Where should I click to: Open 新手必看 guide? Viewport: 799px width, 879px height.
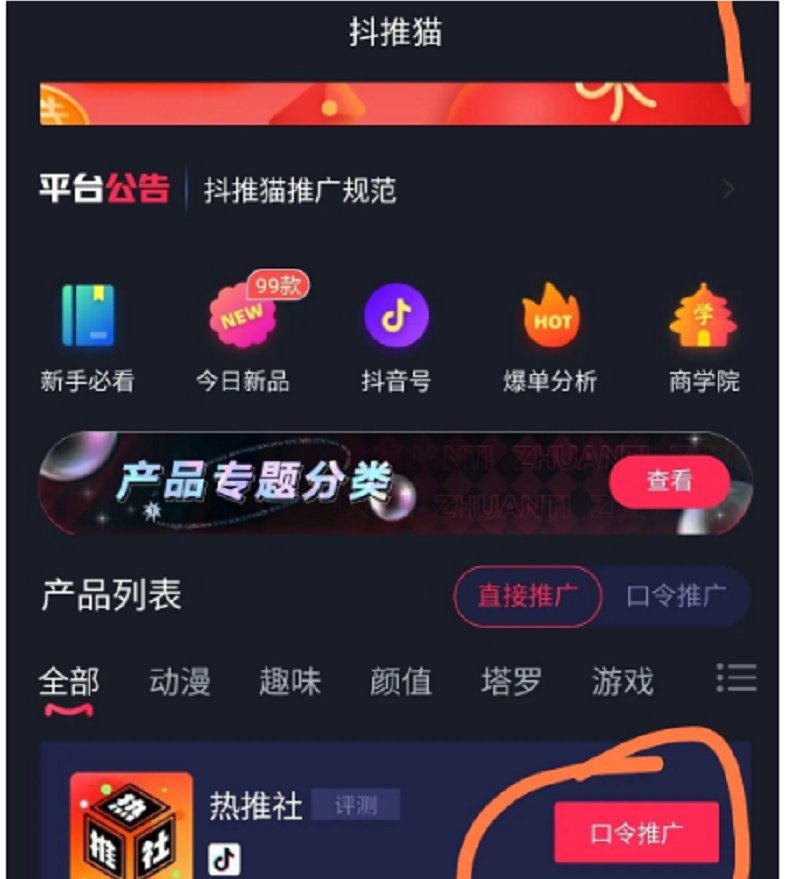pos(87,337)
